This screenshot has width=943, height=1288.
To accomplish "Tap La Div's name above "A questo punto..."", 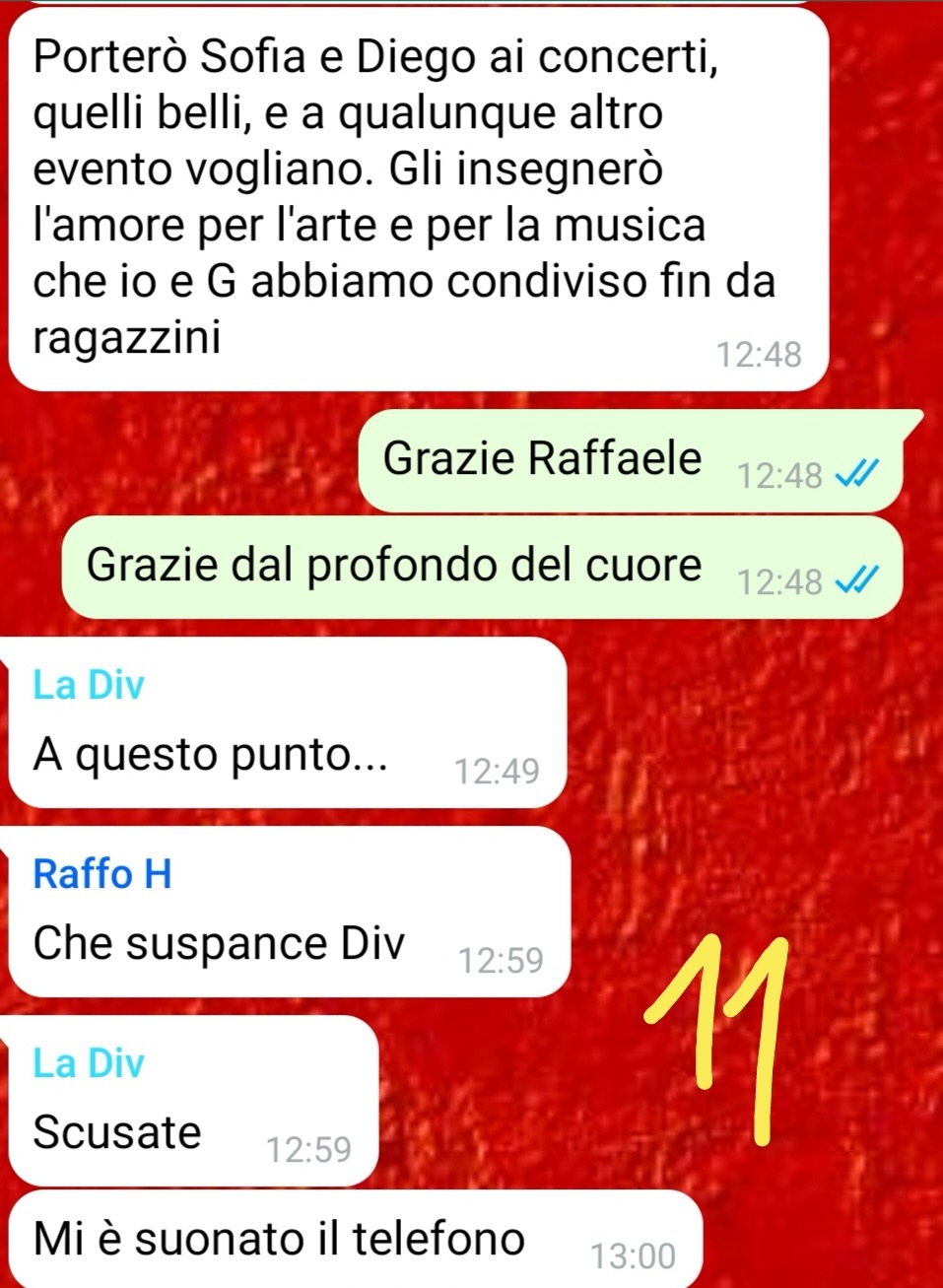I will [x=89, y=685].
